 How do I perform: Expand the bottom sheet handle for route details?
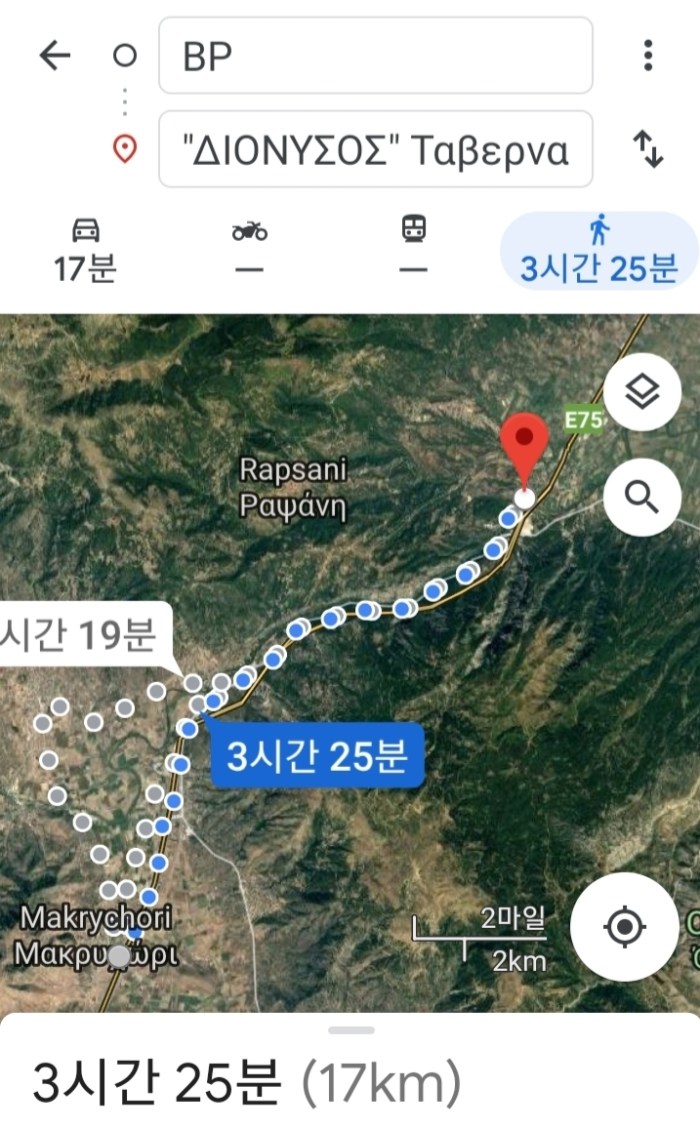351,1030
